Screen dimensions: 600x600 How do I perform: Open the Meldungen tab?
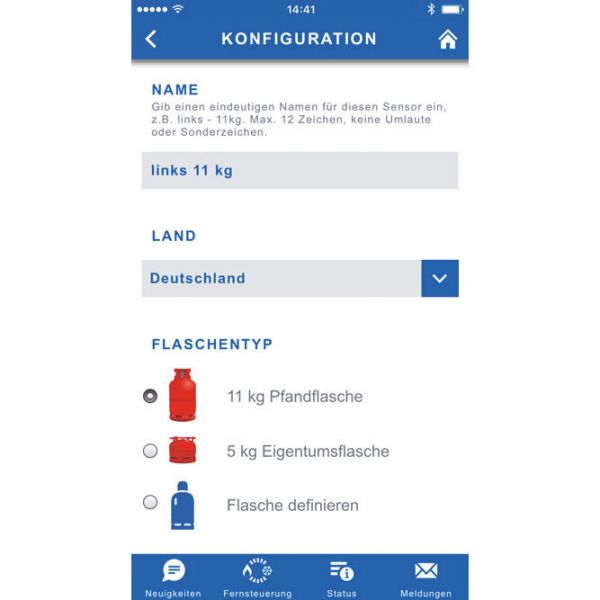425,578
